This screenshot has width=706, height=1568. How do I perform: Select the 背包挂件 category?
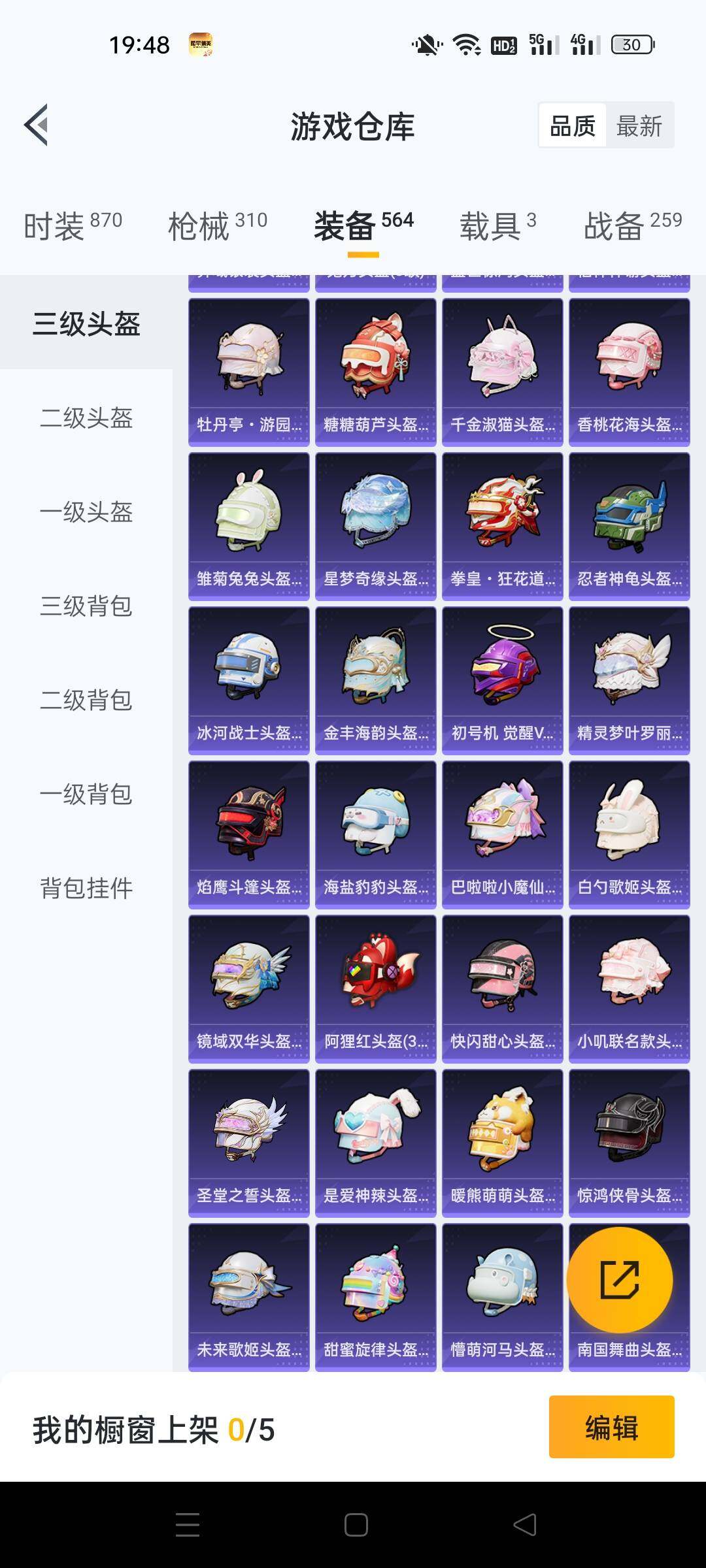coord(86,889)
